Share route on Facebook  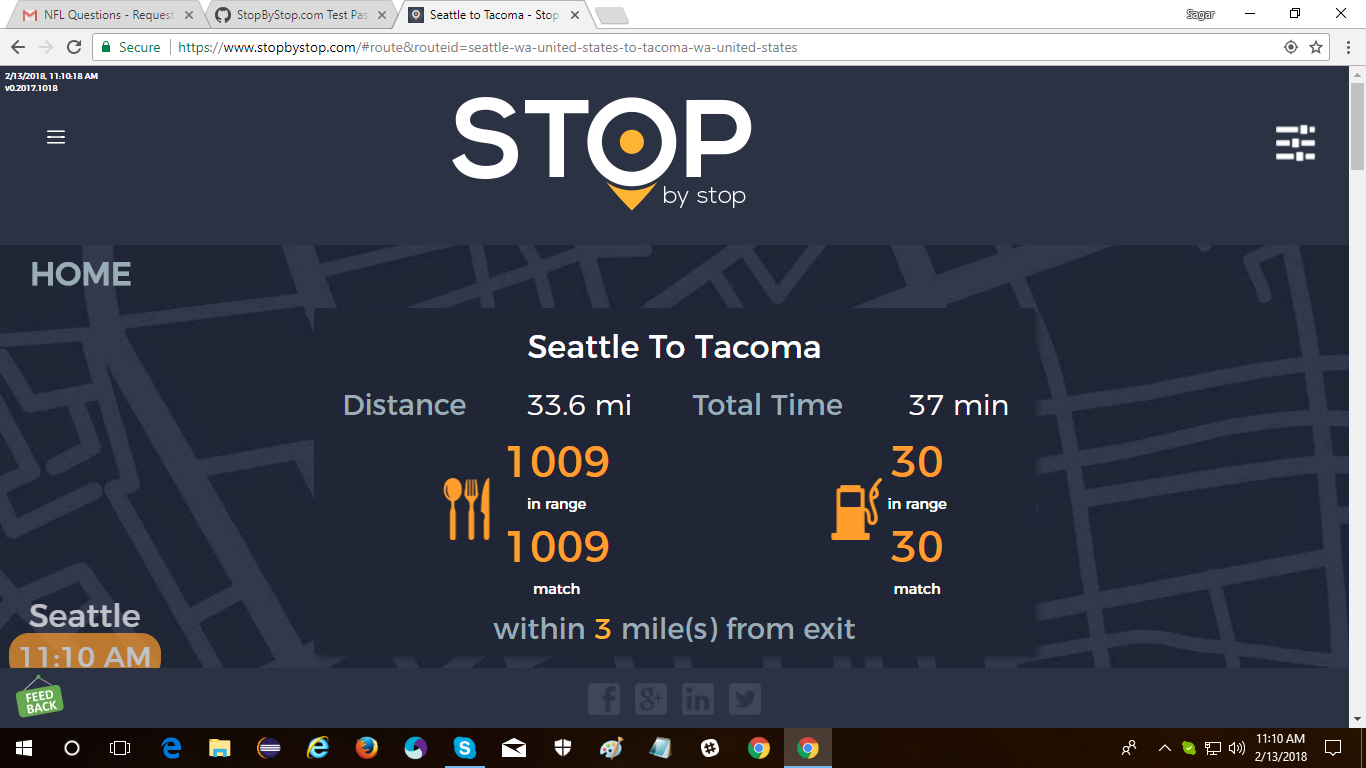point(604,699)
